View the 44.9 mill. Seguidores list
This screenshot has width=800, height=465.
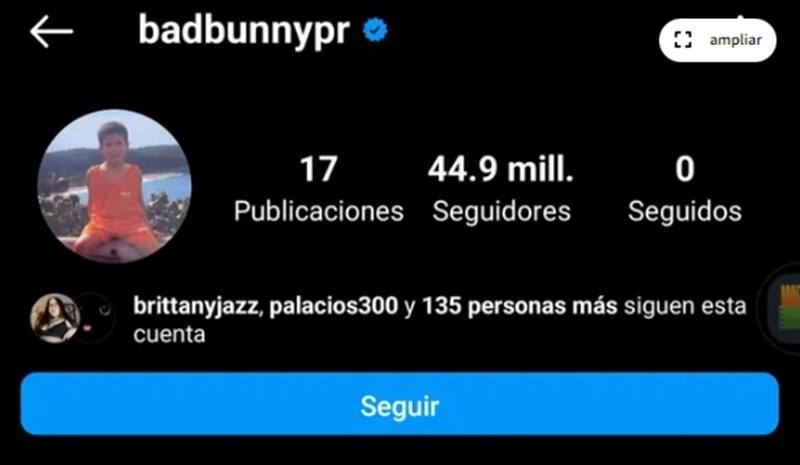(x=501, y=189)
